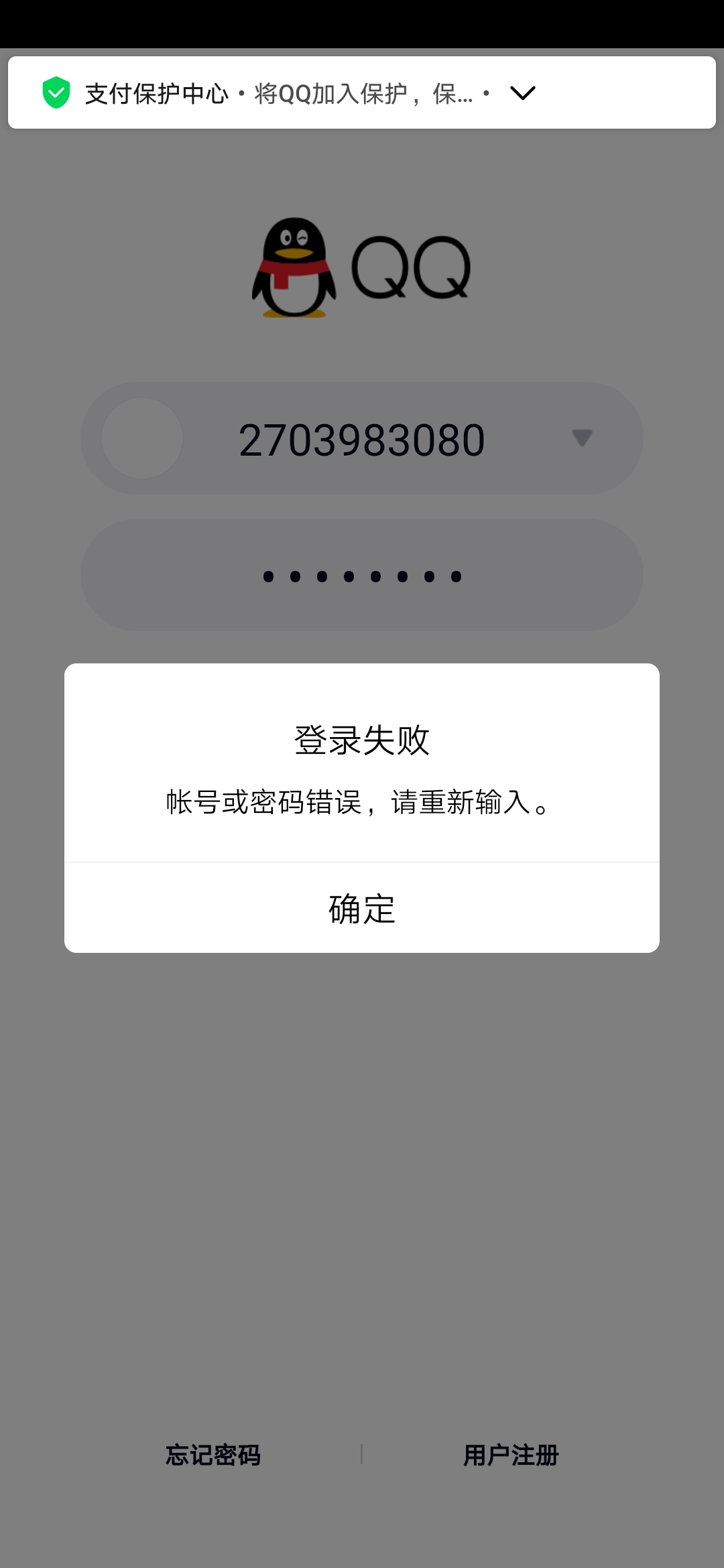Click the green payment protection shield icon
Image resolution: width=724 pixels, height=1568 pixels.
(x=57, y=92)
